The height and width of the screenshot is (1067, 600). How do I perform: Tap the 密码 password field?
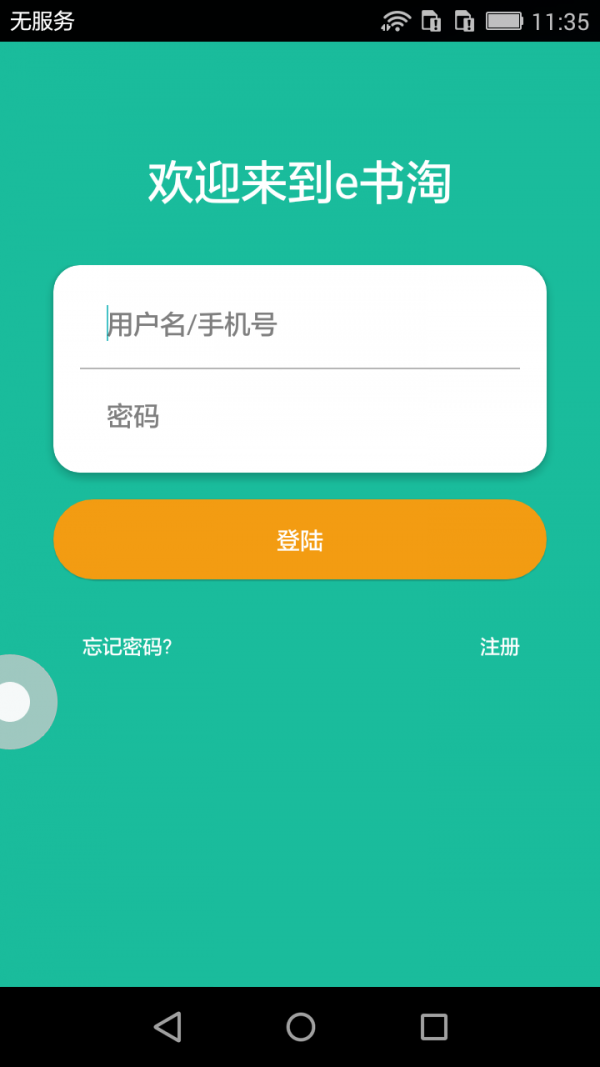tap(300, 417)
